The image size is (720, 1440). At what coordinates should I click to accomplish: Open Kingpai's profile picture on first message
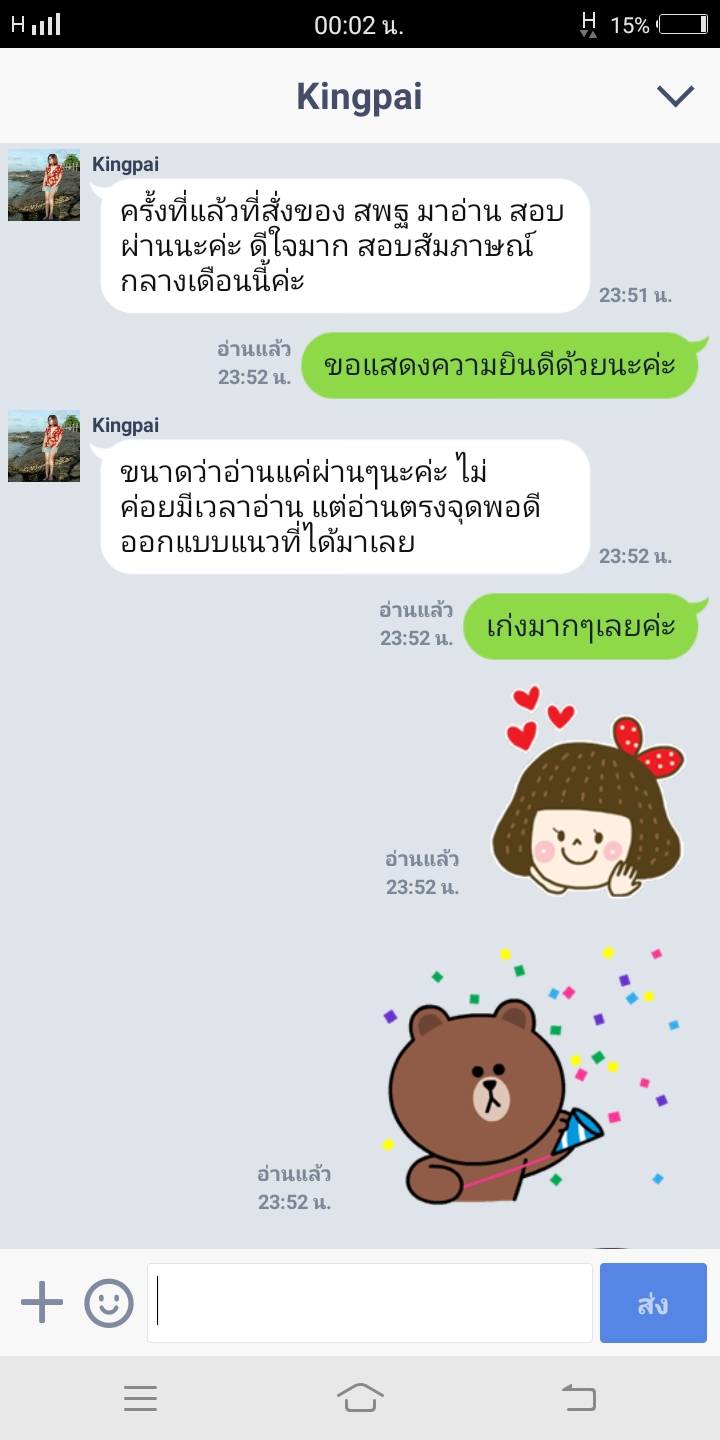click(44, 185)
